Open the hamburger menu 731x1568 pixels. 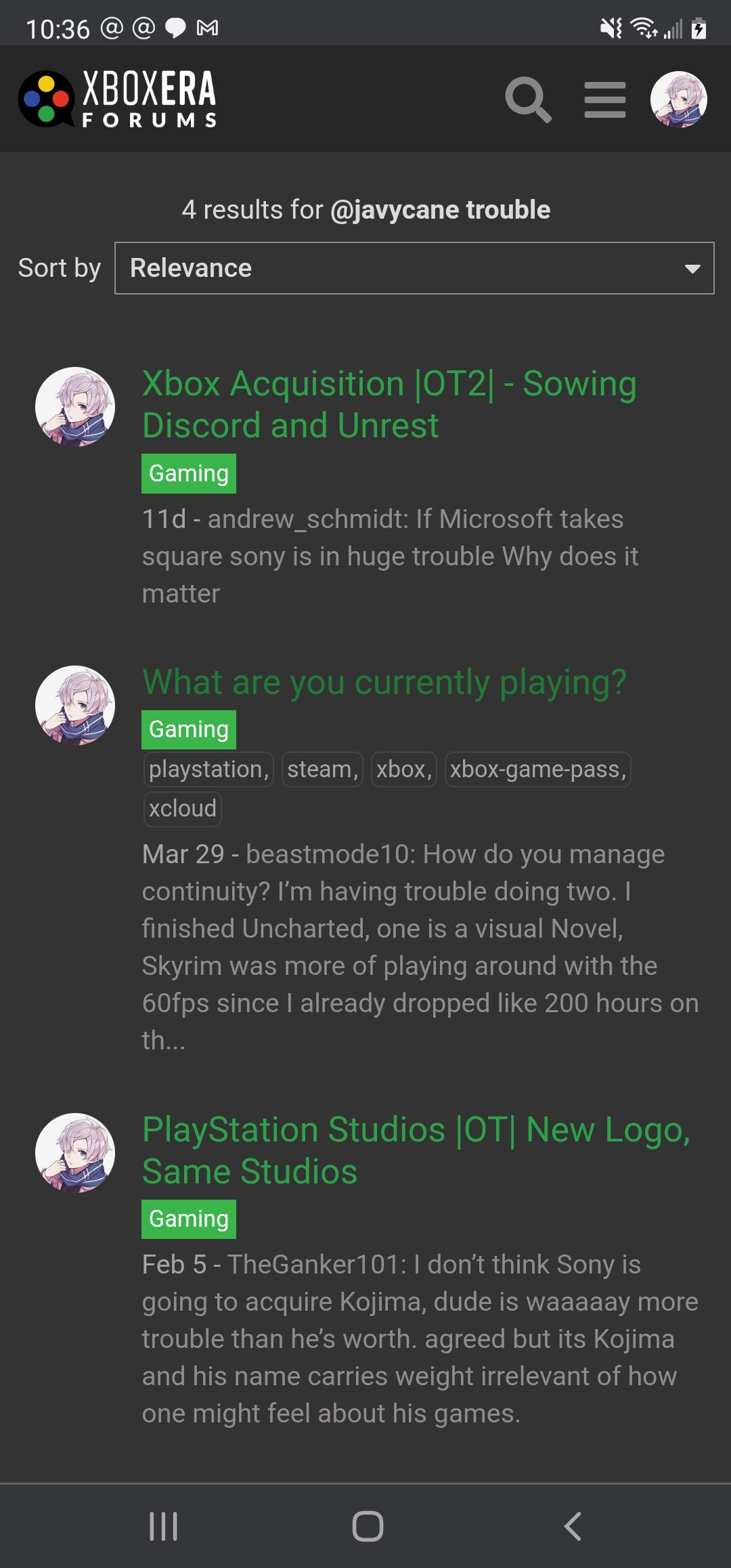[604, 100]
